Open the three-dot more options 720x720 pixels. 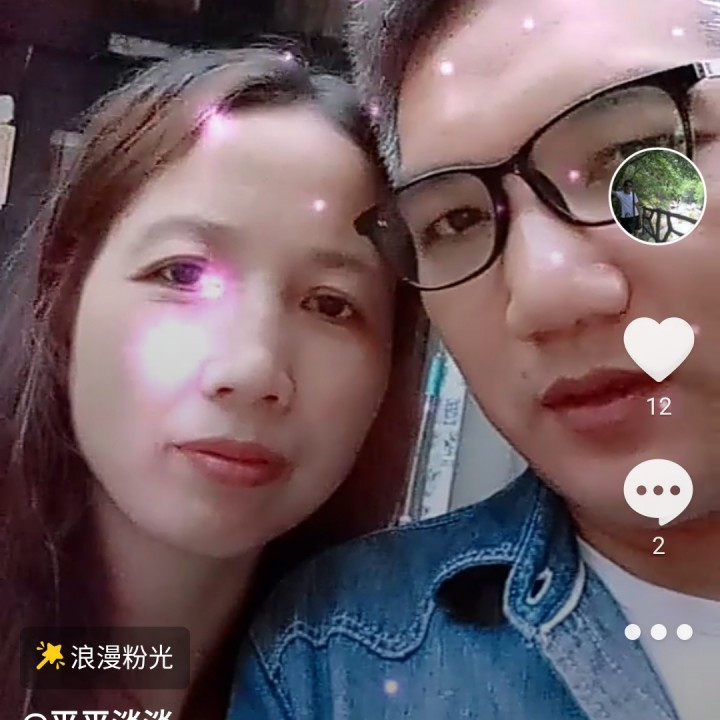click(x=658, y=632)
